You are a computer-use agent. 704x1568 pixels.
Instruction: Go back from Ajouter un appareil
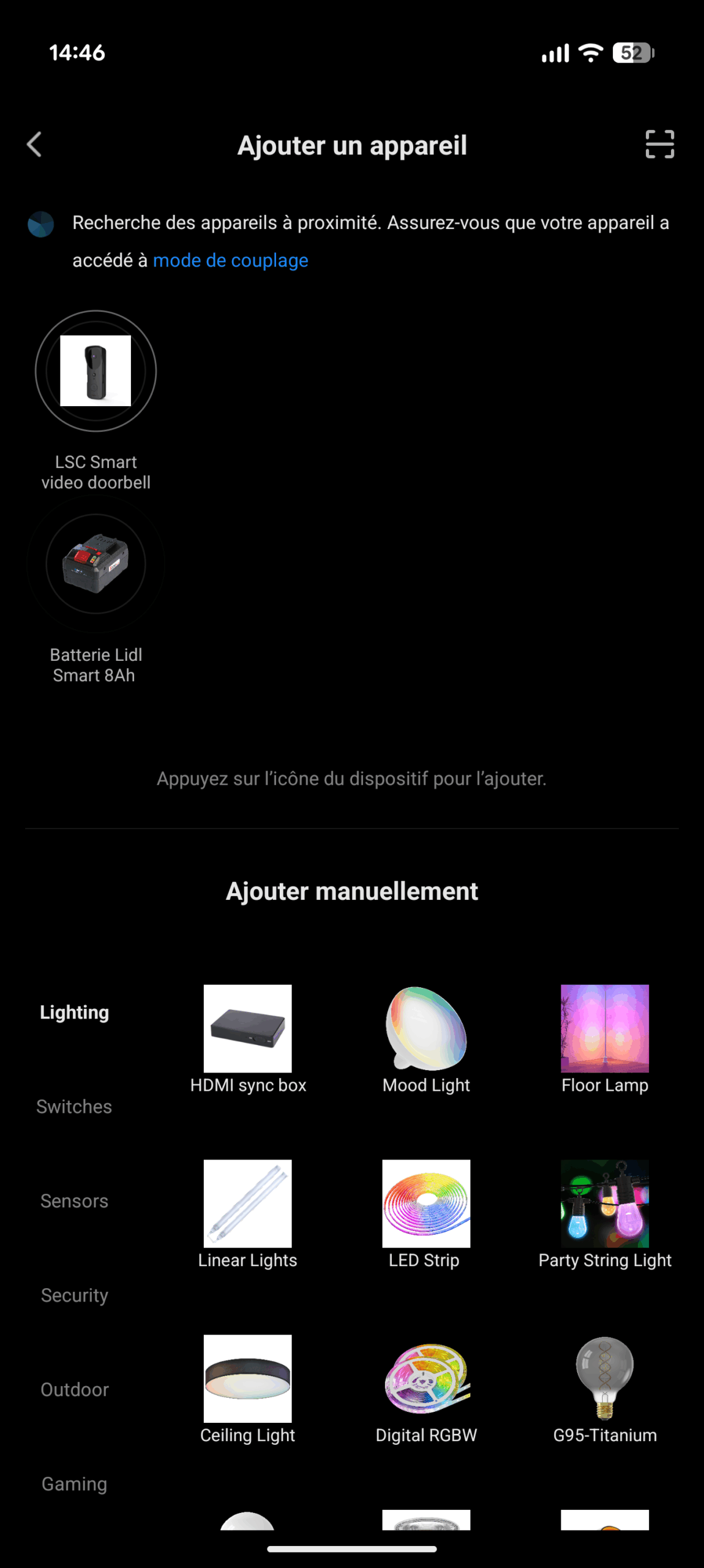pyautogui.click(x=35, y=145)
